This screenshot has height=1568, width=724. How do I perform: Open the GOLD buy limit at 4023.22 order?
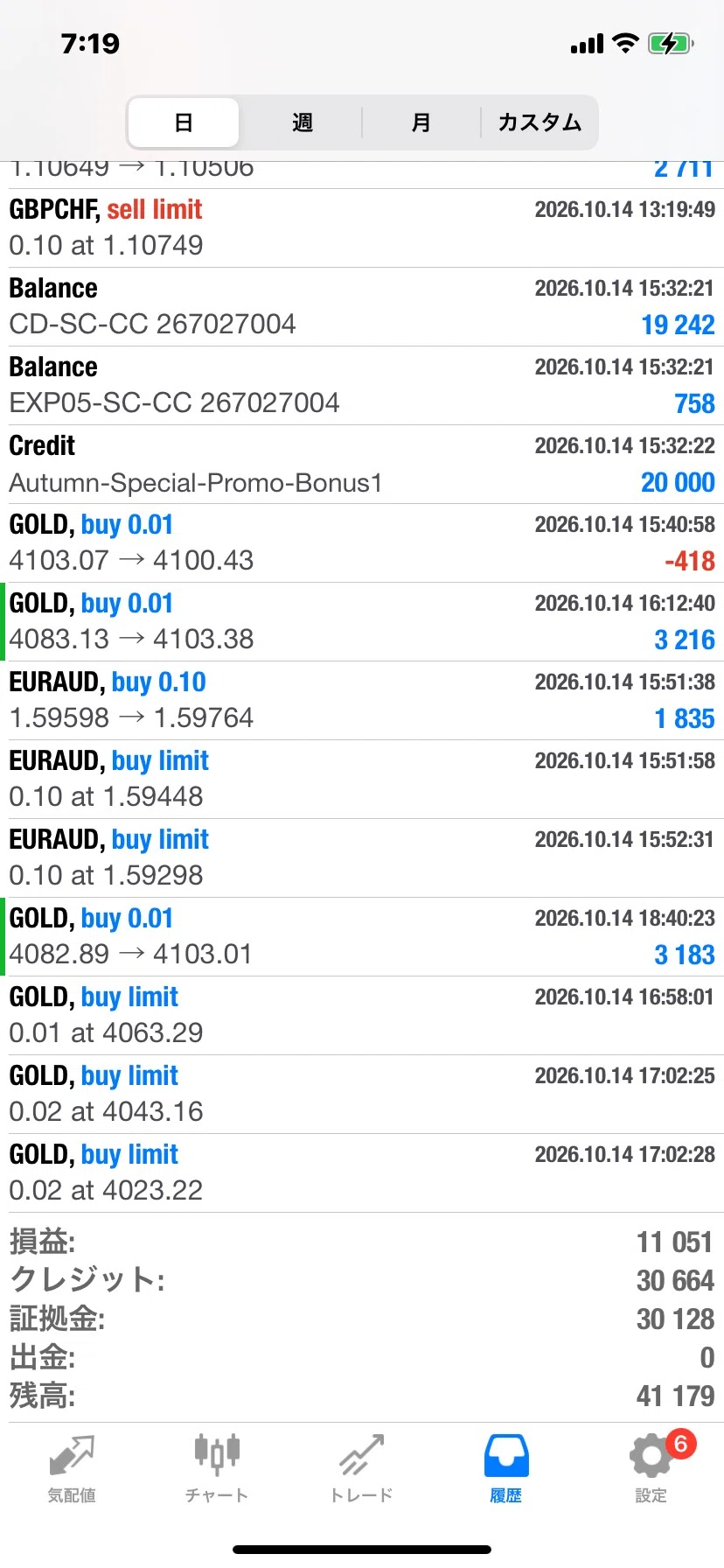[362, 1173]
